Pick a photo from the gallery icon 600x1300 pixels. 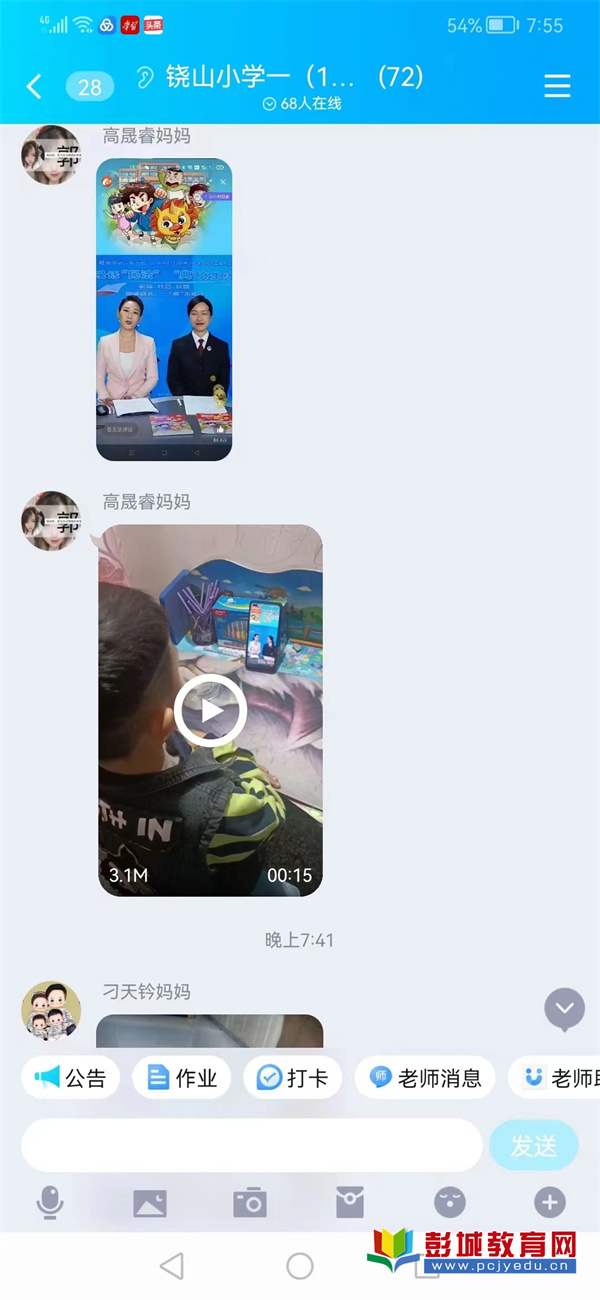[x=150, y=1203]
